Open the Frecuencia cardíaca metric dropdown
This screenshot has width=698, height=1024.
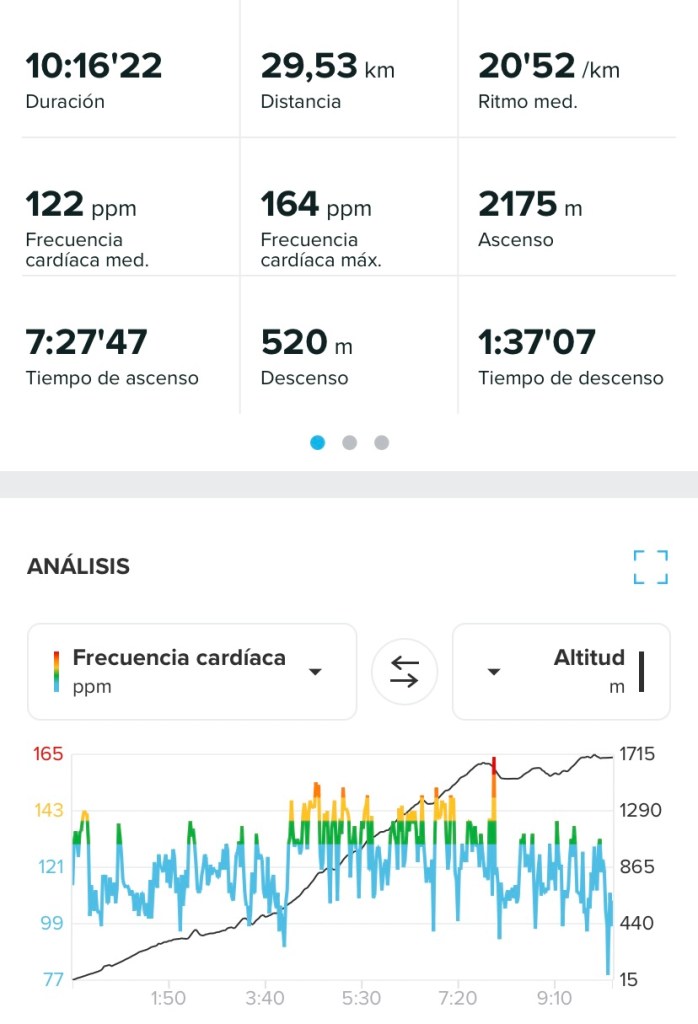[192, 671]
